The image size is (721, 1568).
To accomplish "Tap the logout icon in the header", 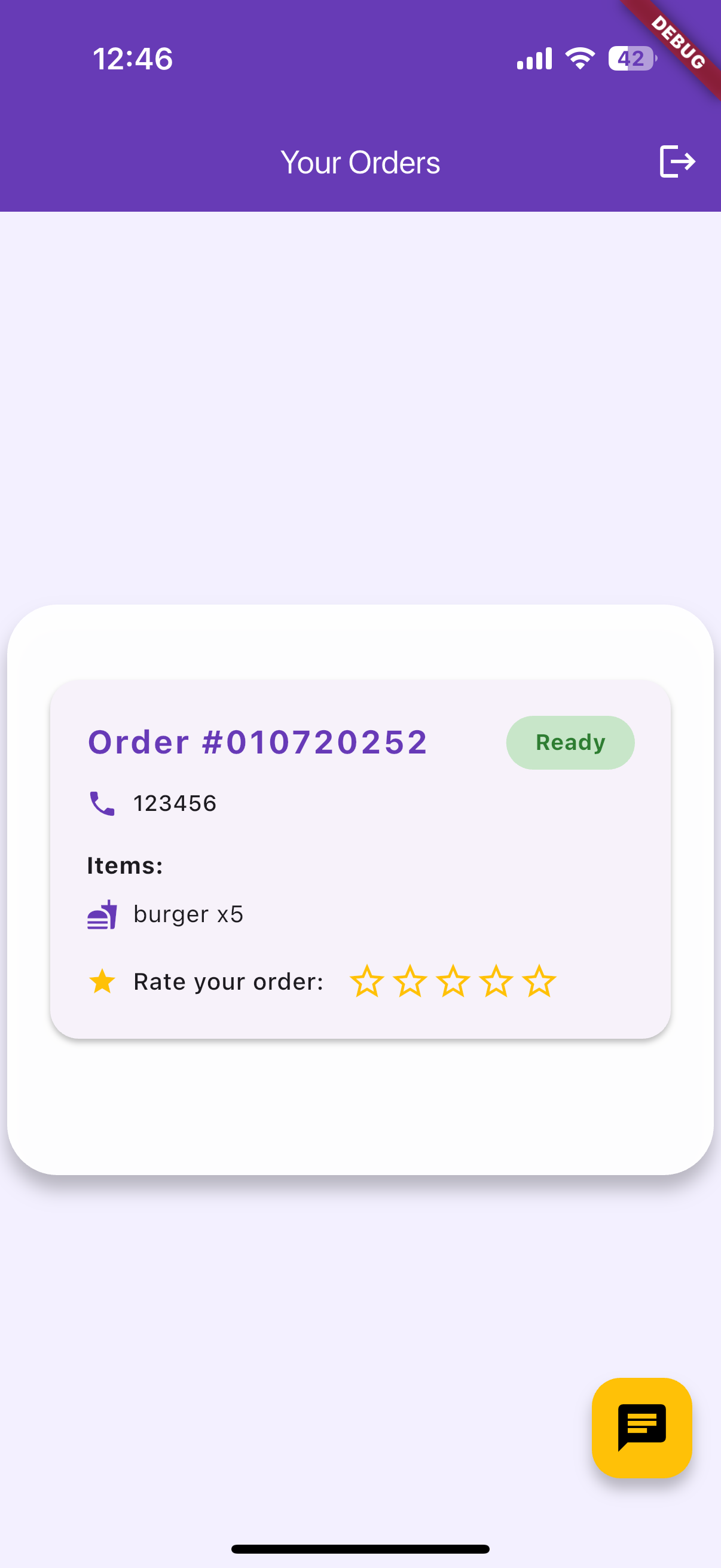I will click(677, 162).
